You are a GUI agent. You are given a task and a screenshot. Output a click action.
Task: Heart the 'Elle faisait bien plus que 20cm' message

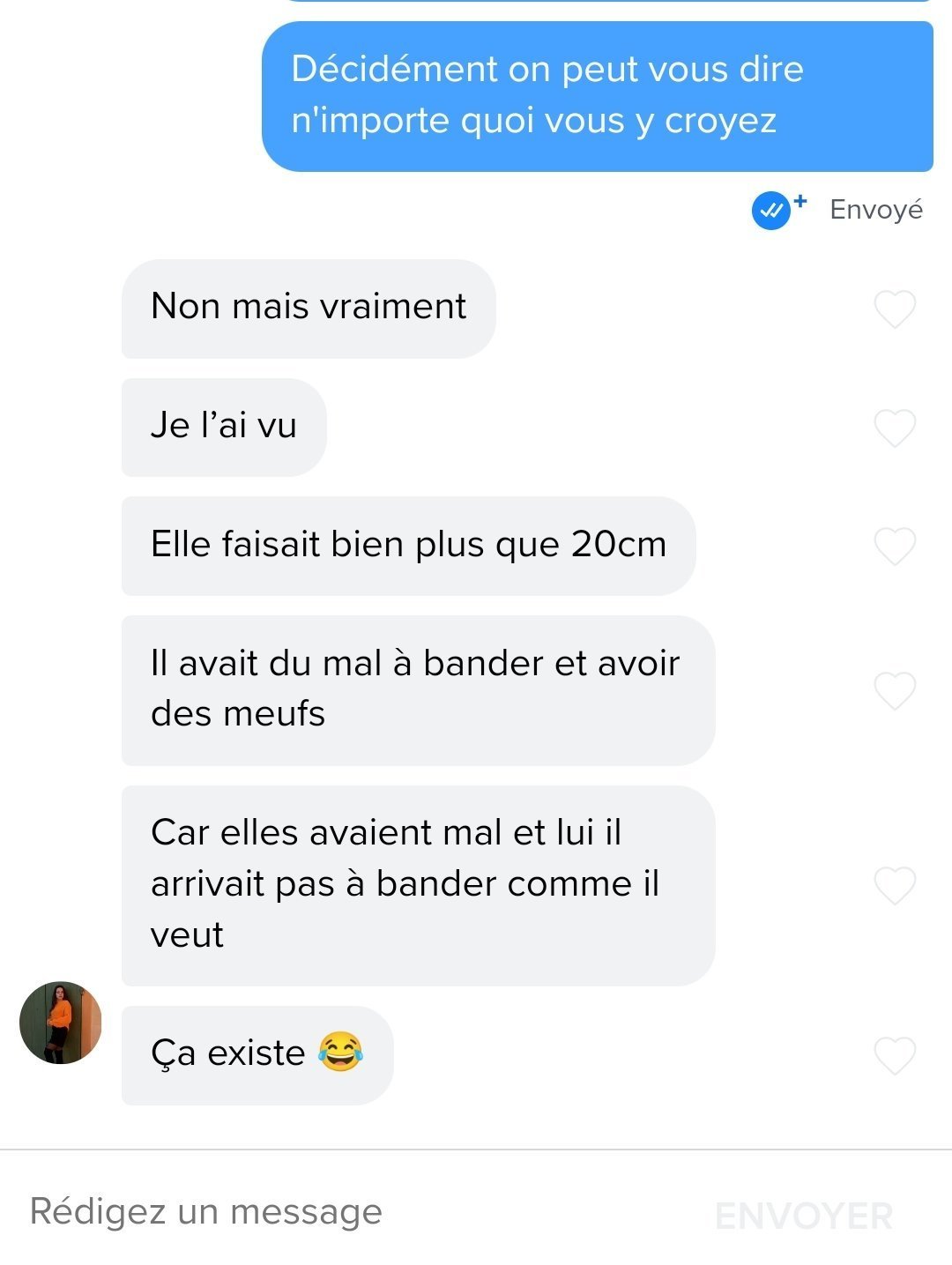click(x=894, y=546)
